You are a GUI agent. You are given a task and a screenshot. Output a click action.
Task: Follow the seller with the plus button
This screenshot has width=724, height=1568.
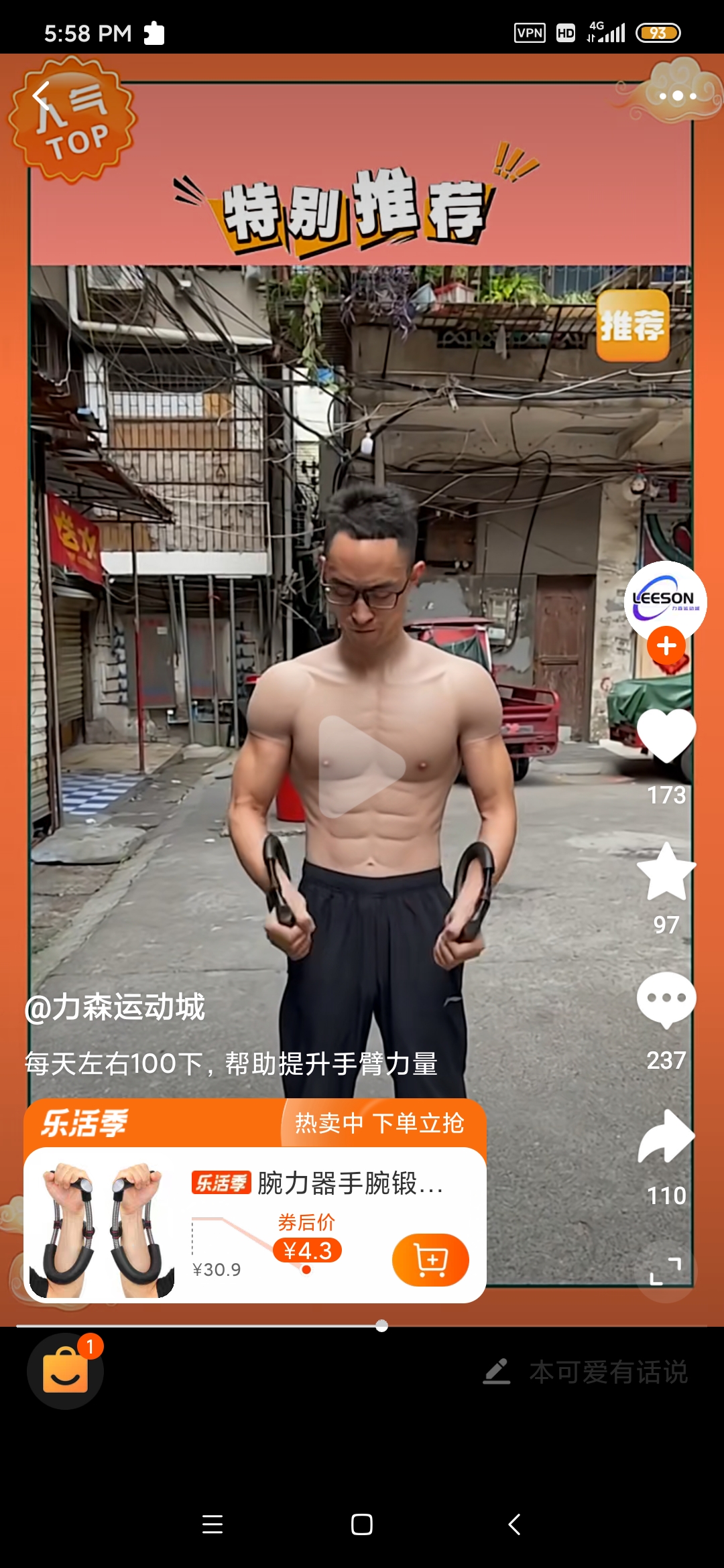[666, 646]
